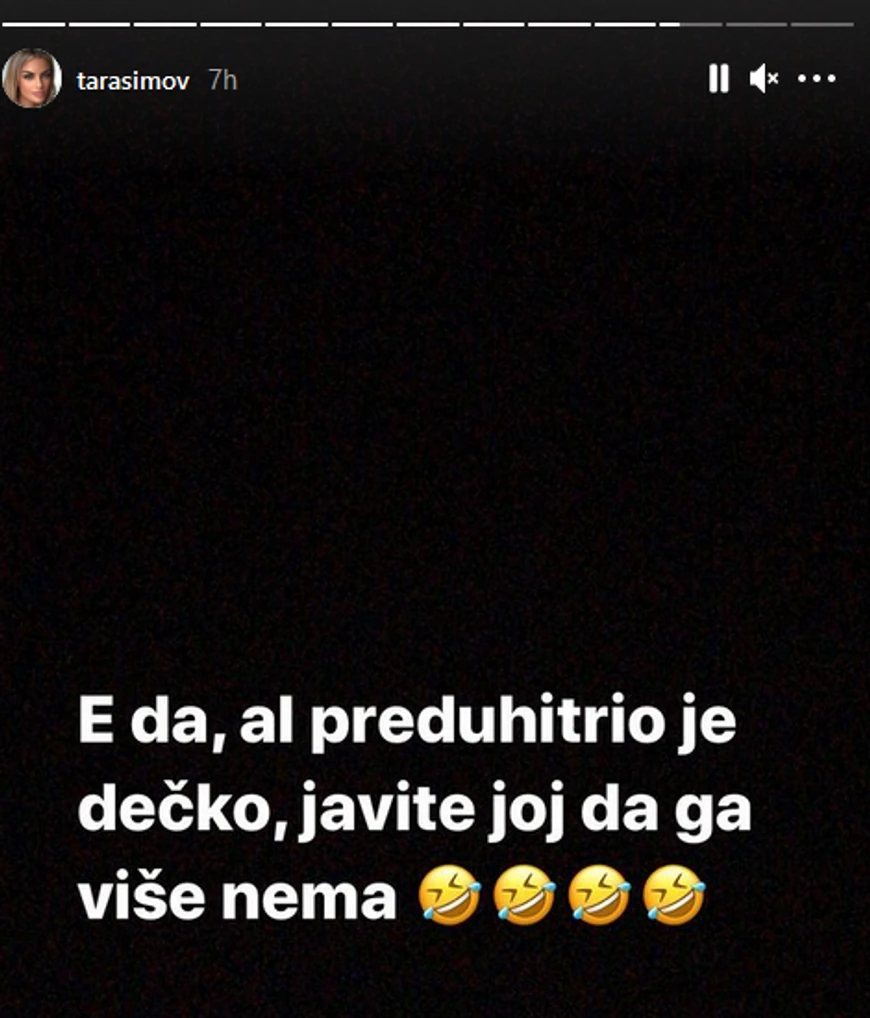Viewport: 870px width, 1018px height.
Task: Unmute the story sound
Action: pyautogui.click(x=764, y=79)
